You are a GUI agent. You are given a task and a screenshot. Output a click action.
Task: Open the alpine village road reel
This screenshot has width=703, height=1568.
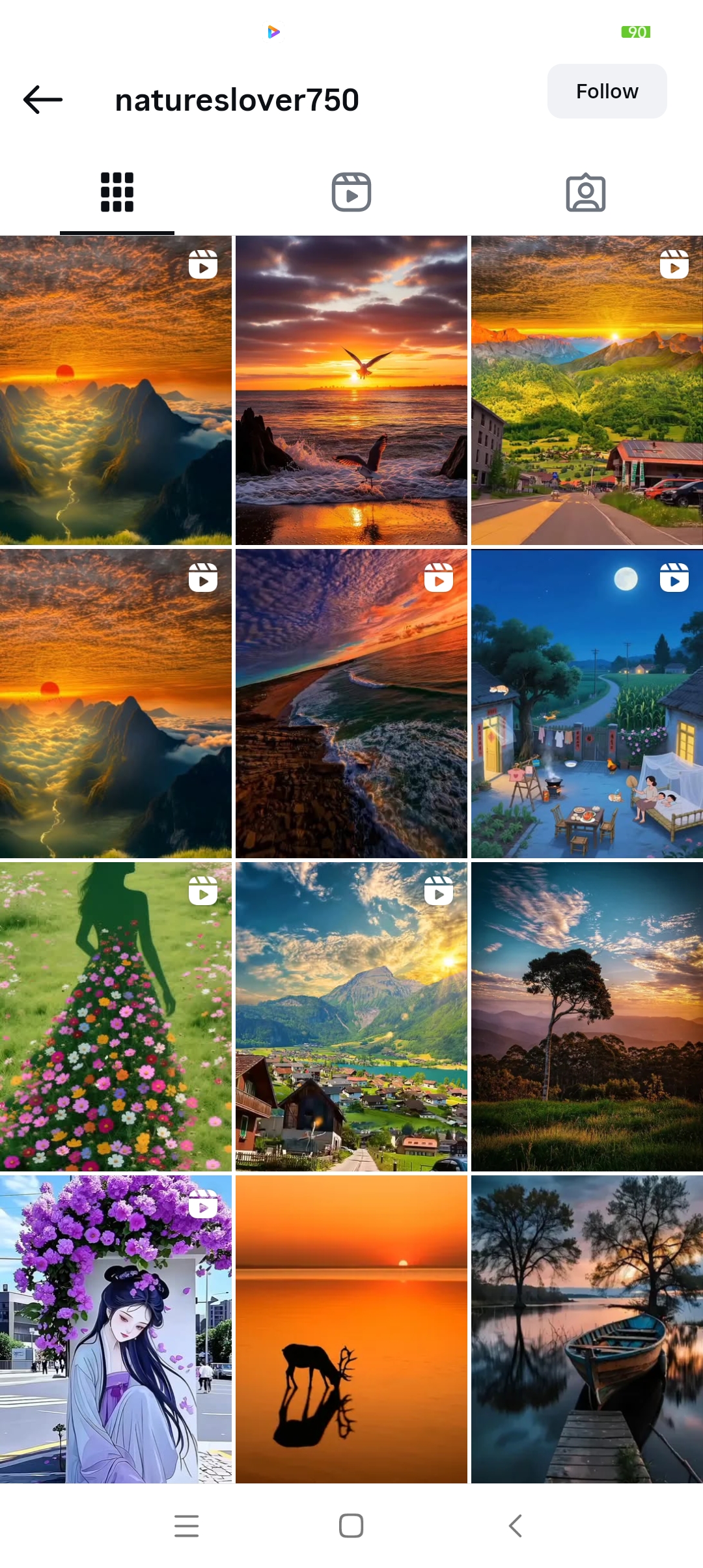(586, 390)
